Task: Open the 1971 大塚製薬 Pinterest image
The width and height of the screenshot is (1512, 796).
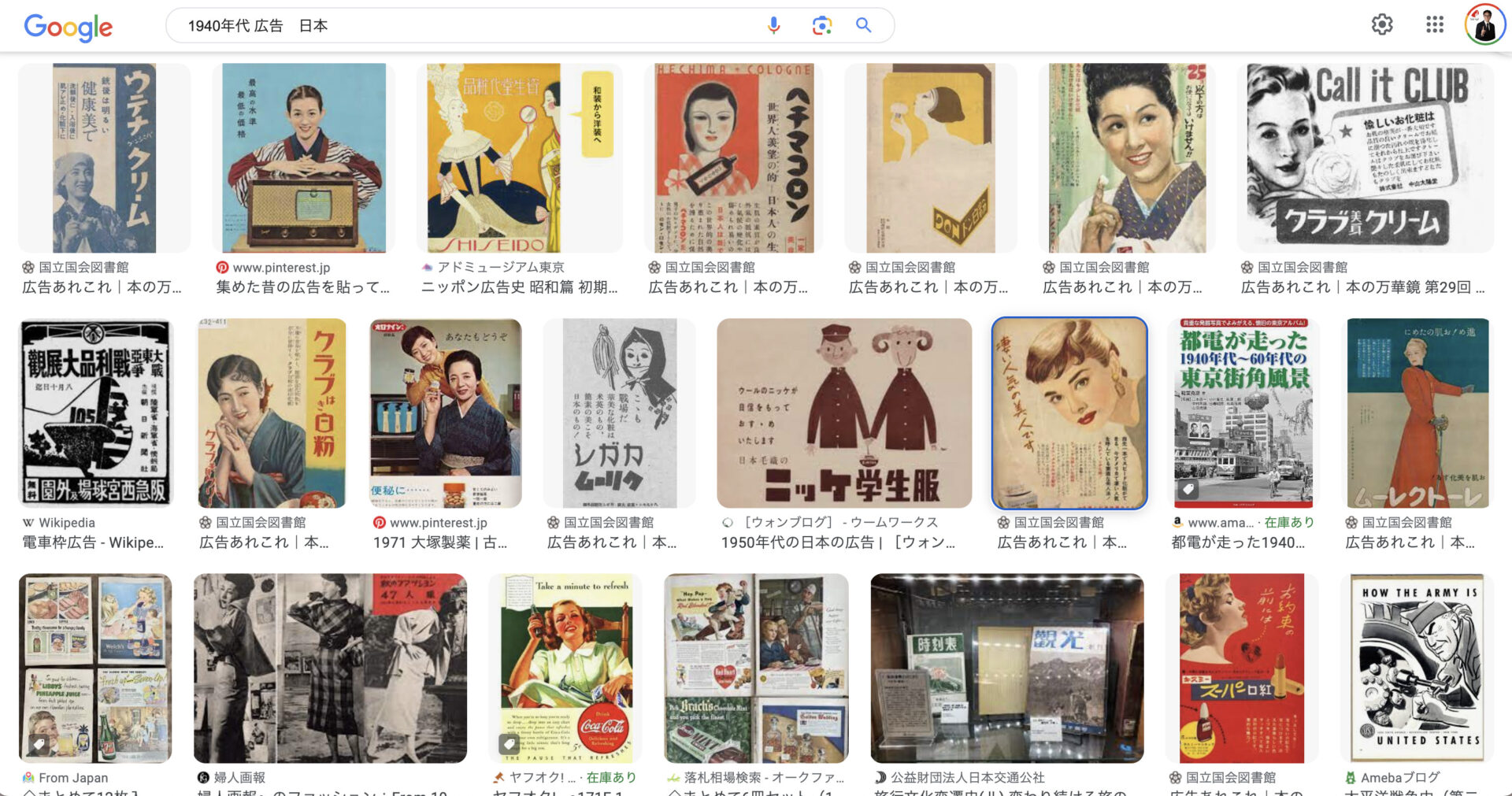Action: pyautogui.click(x=446, y=413)
